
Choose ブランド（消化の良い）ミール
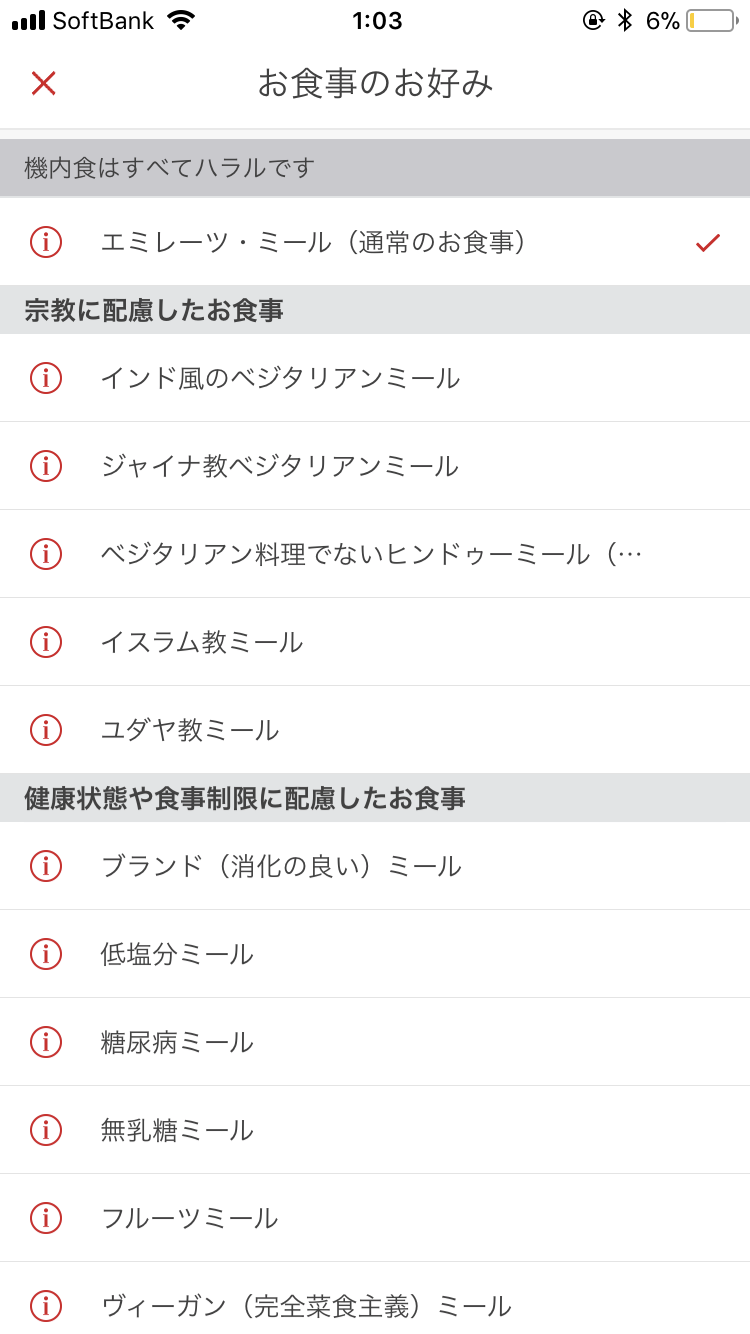tap(375, 866)
